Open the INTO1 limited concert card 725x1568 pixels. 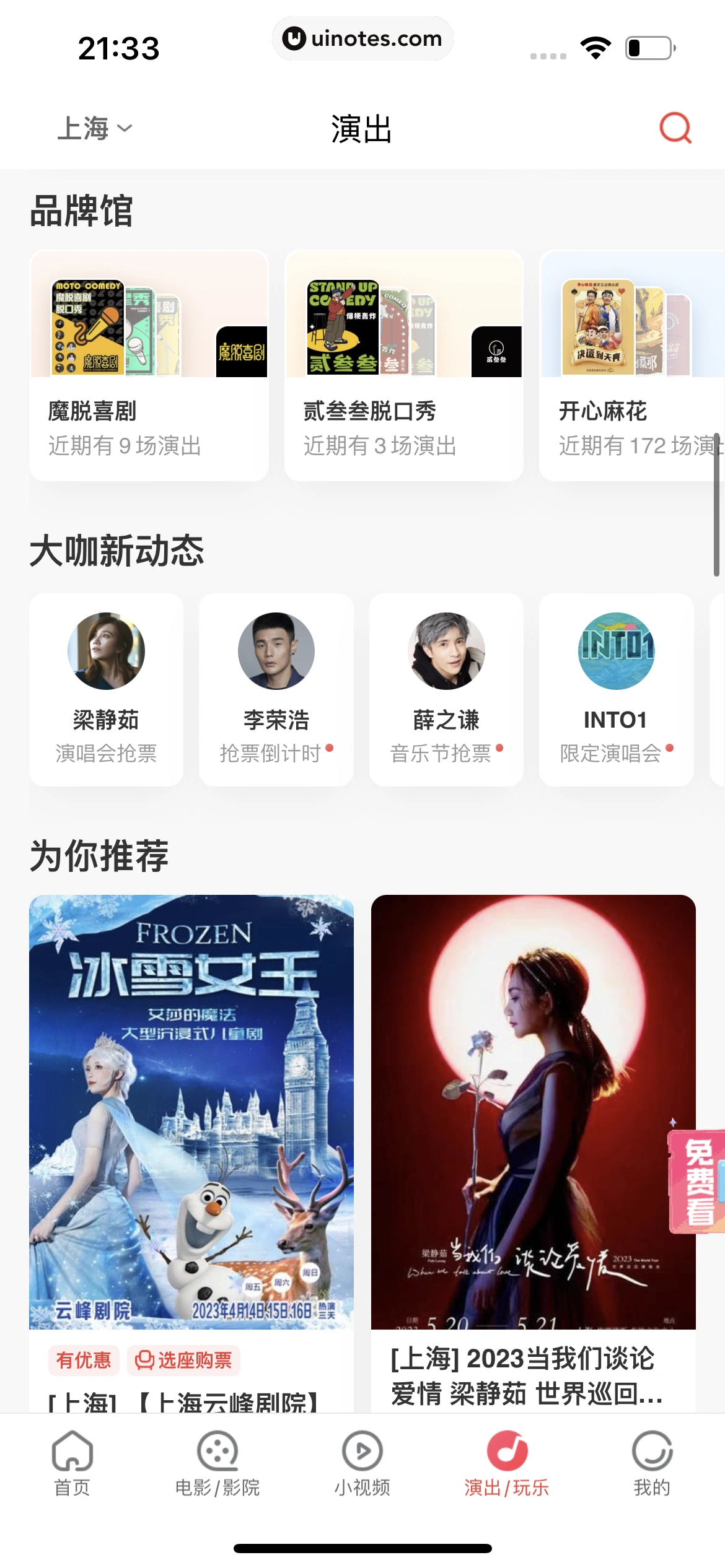click(x=616, y=689)
